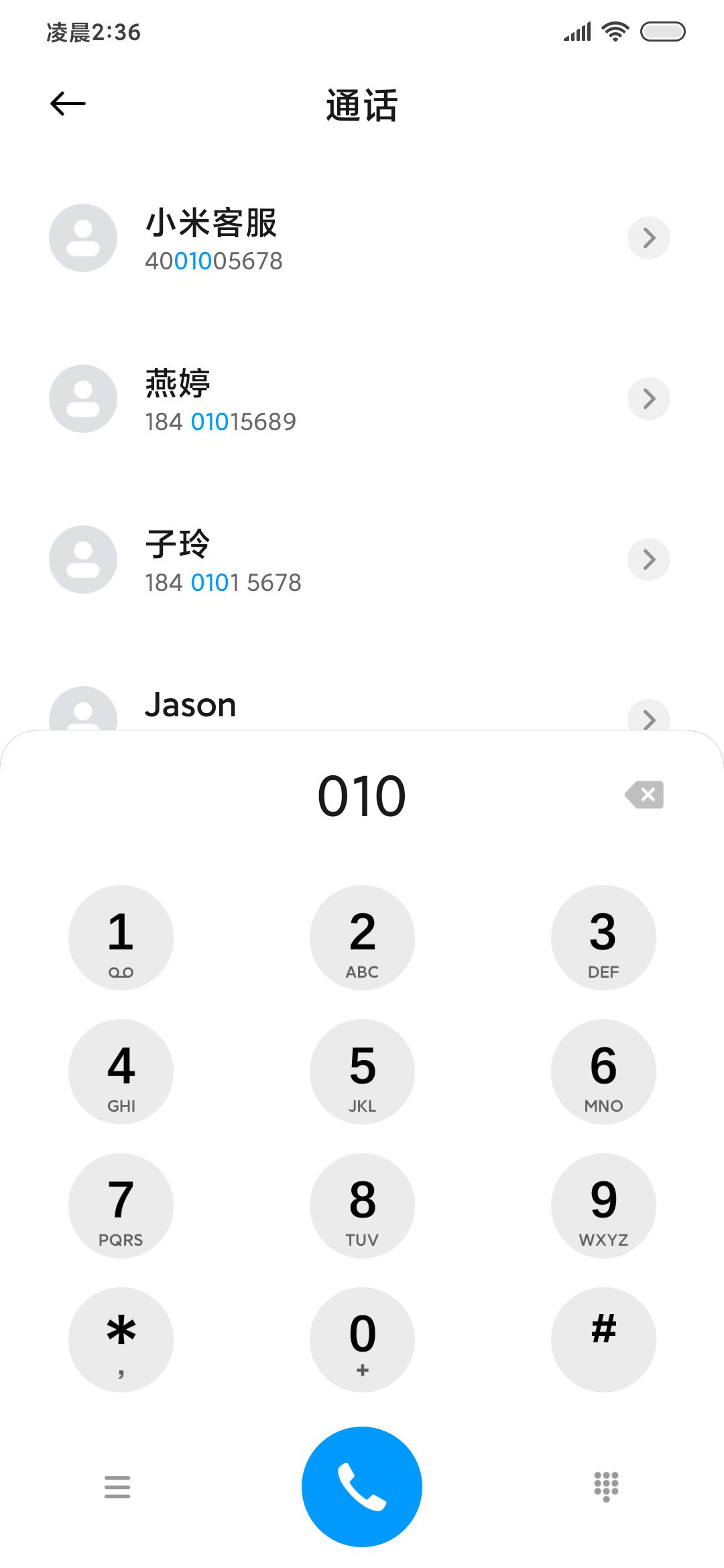This screenshot has height=1568, width=724.
Task: Place the call with blue phone button
Action: click(362, 1487)
